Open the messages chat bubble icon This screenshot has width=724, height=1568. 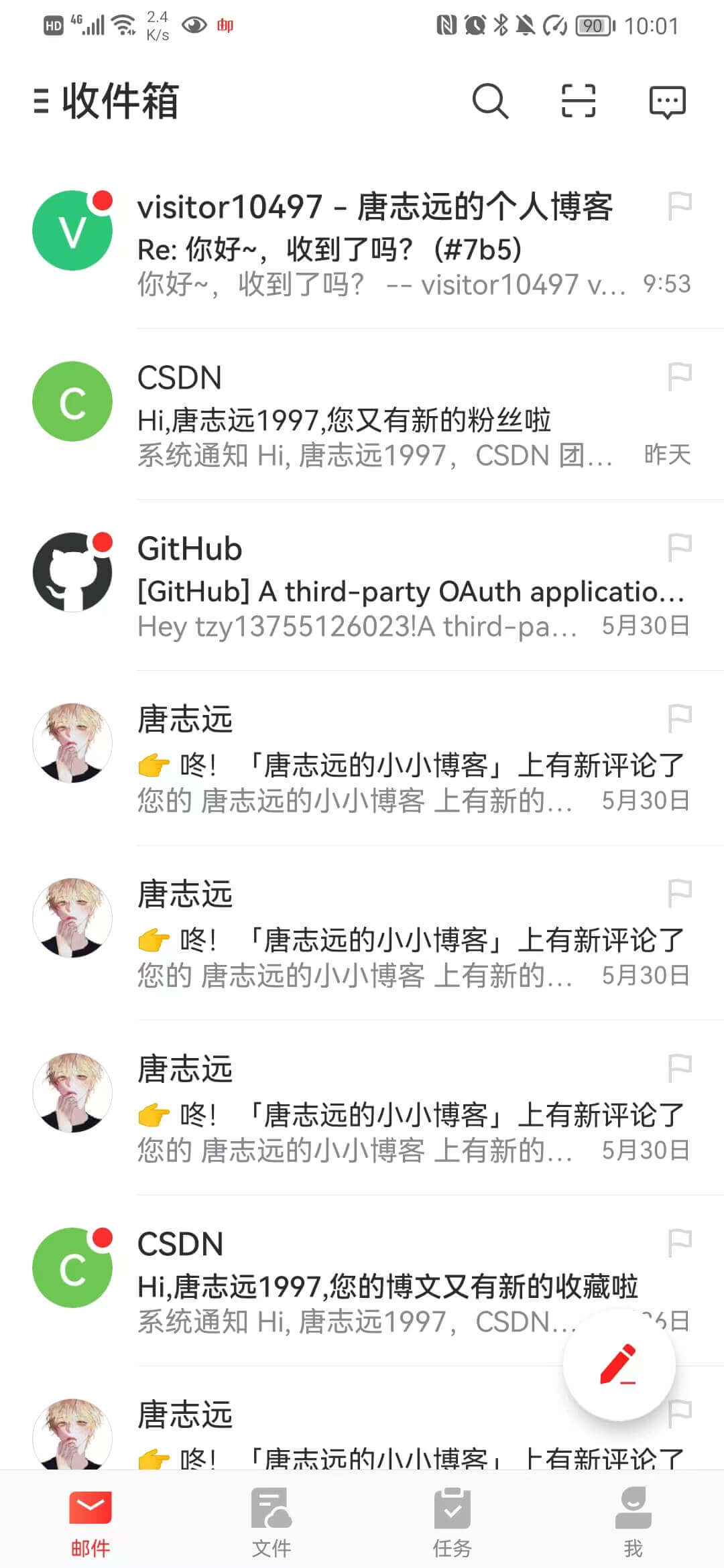(667, 103)
